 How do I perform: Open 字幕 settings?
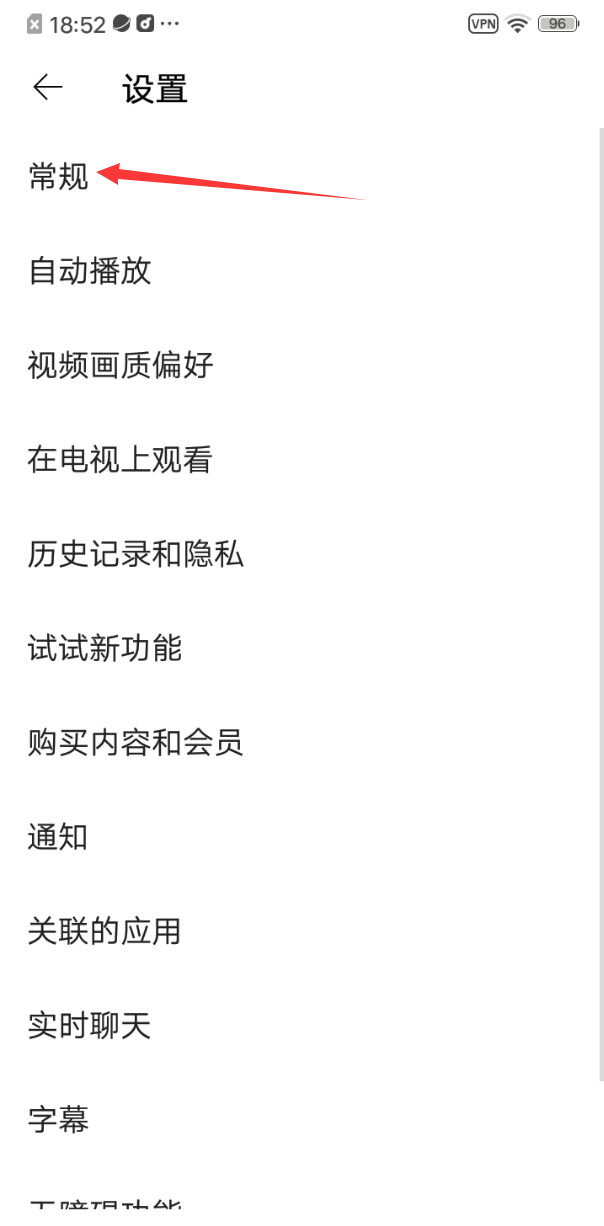59,1120
